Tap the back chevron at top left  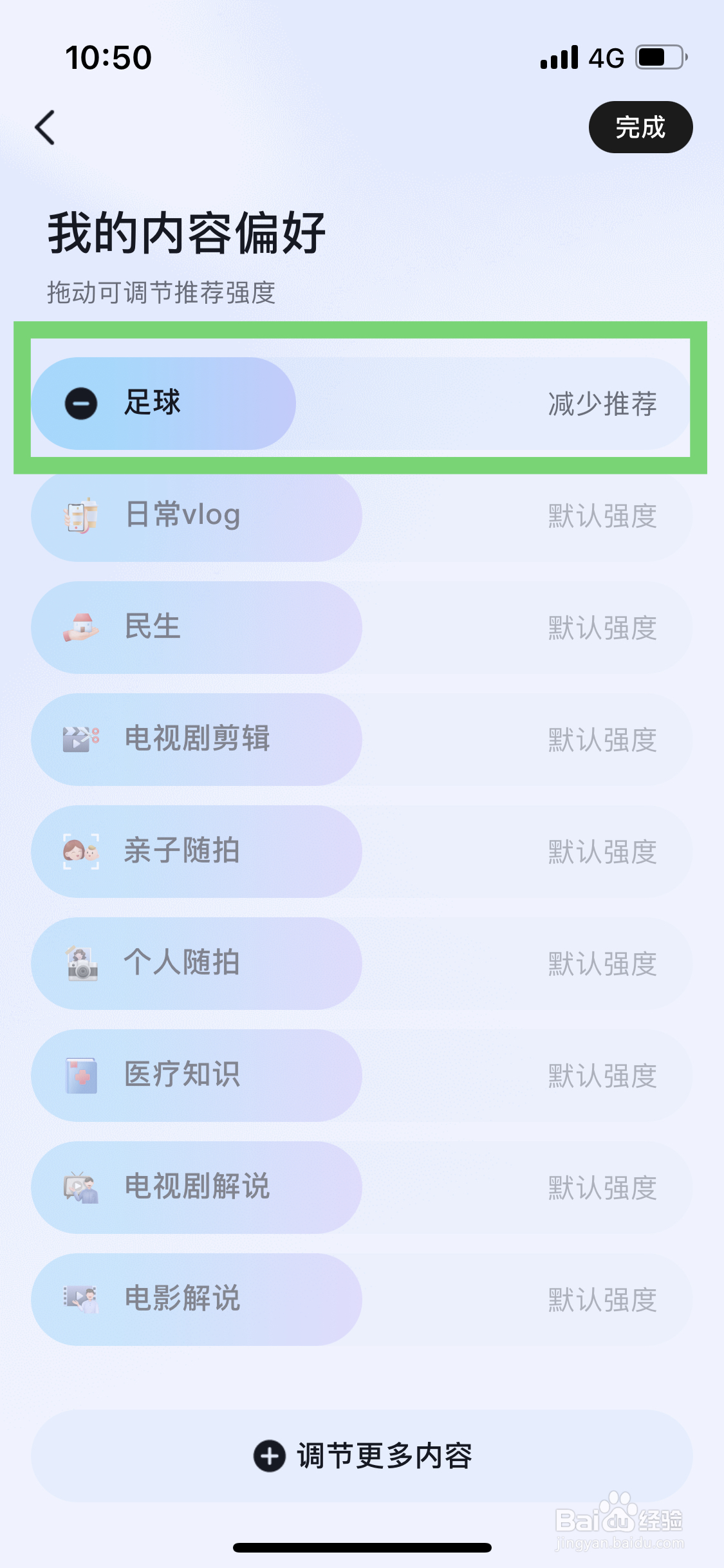click(x=44, y=127)
